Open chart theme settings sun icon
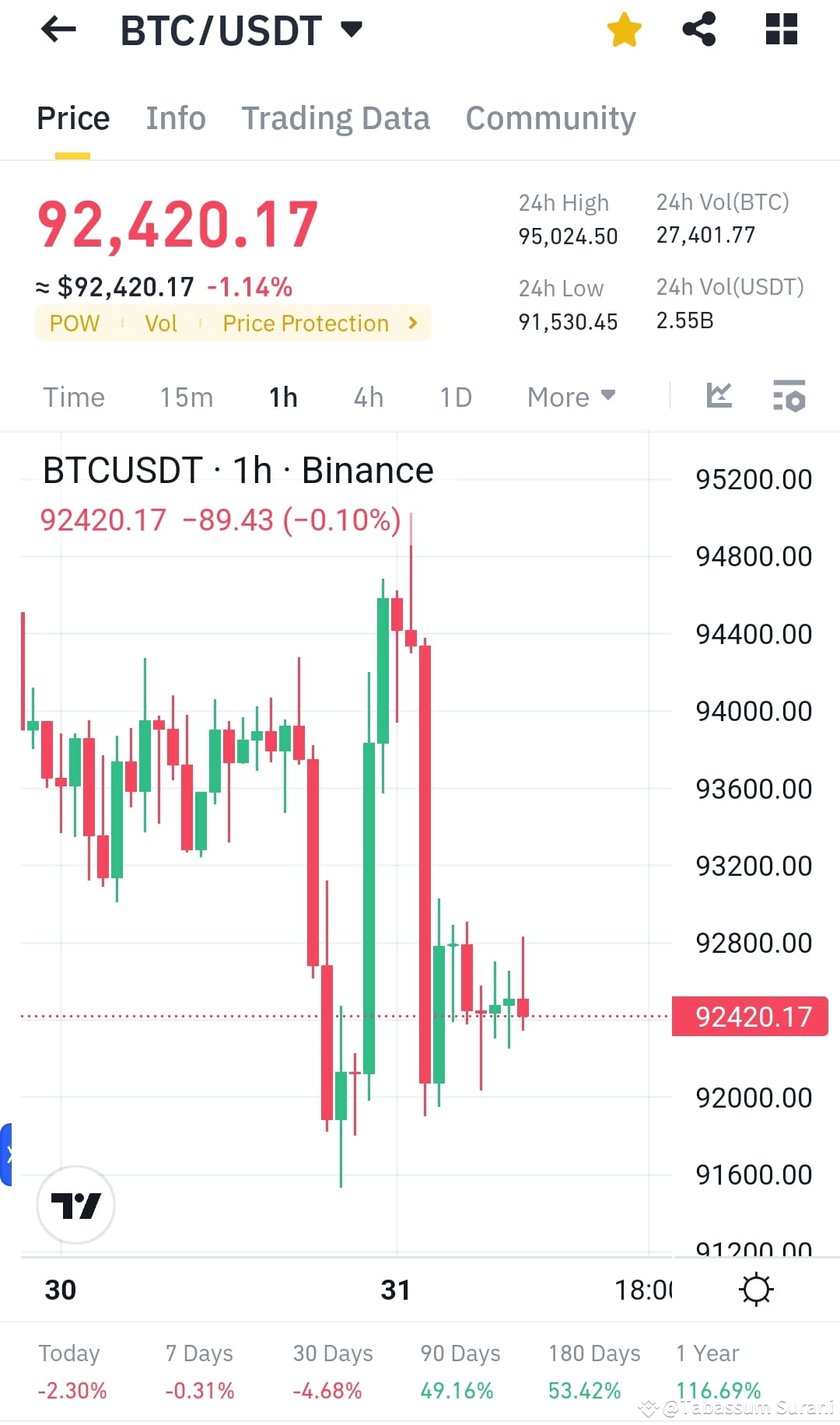Screen dimensions: 840x1425 click(x=755, y=1290)
